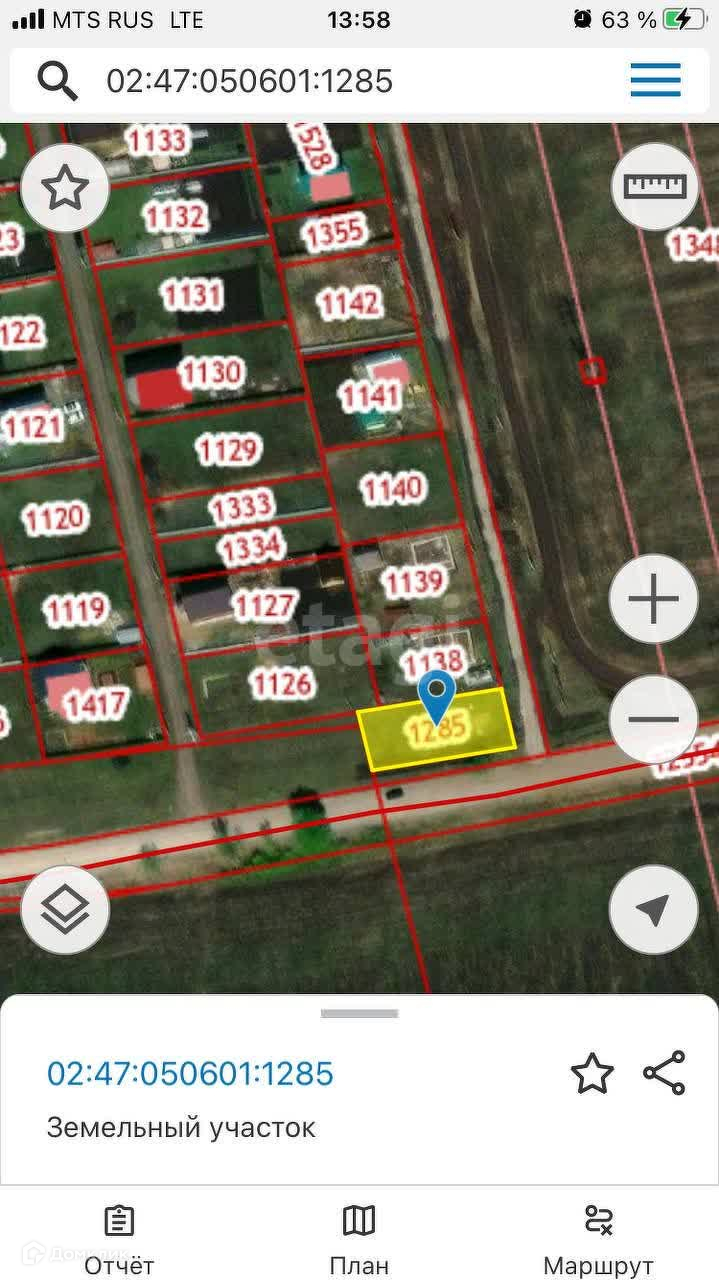Activate the ruler measurement tool
This screenshot has width=719, height=1280.
tap(654, 186)
